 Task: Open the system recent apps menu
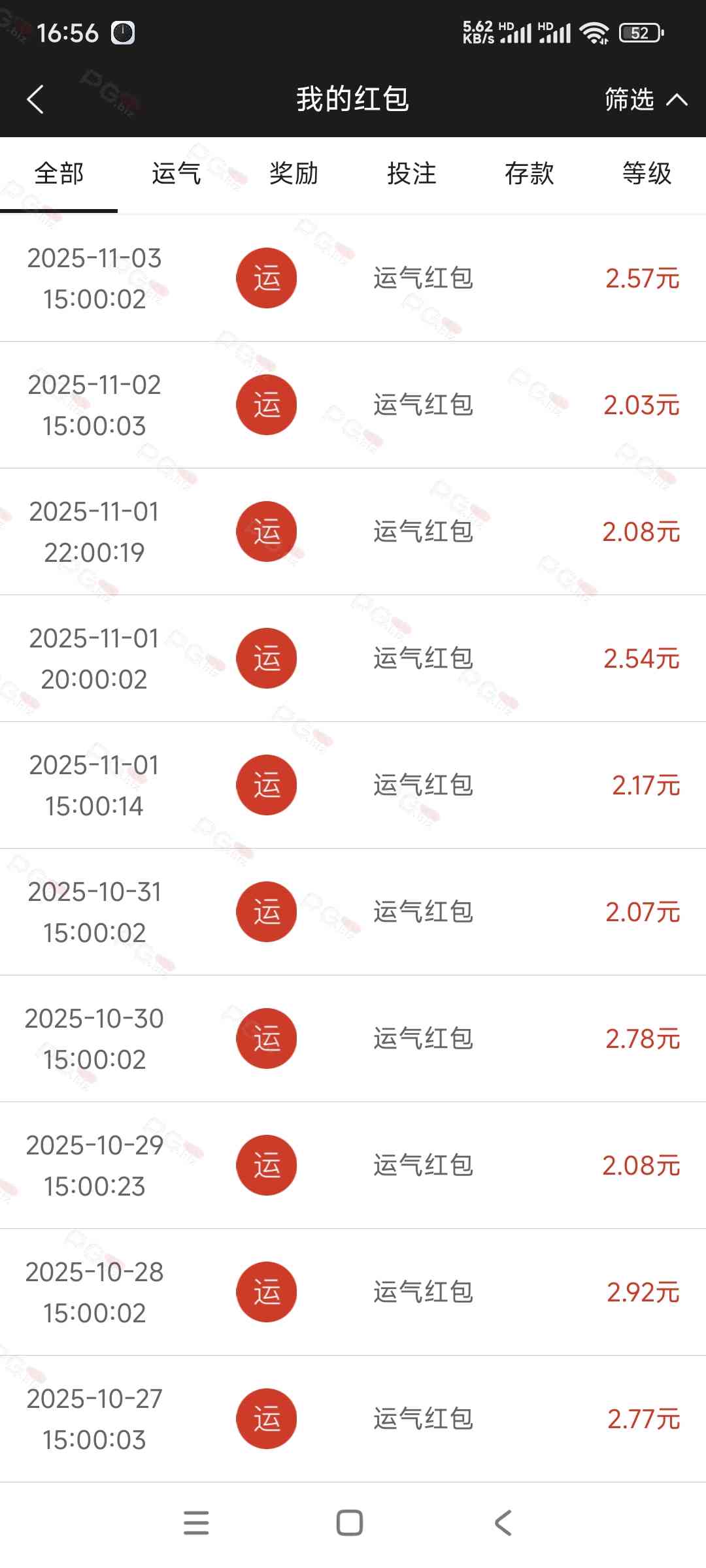[x=196, y=1523]
